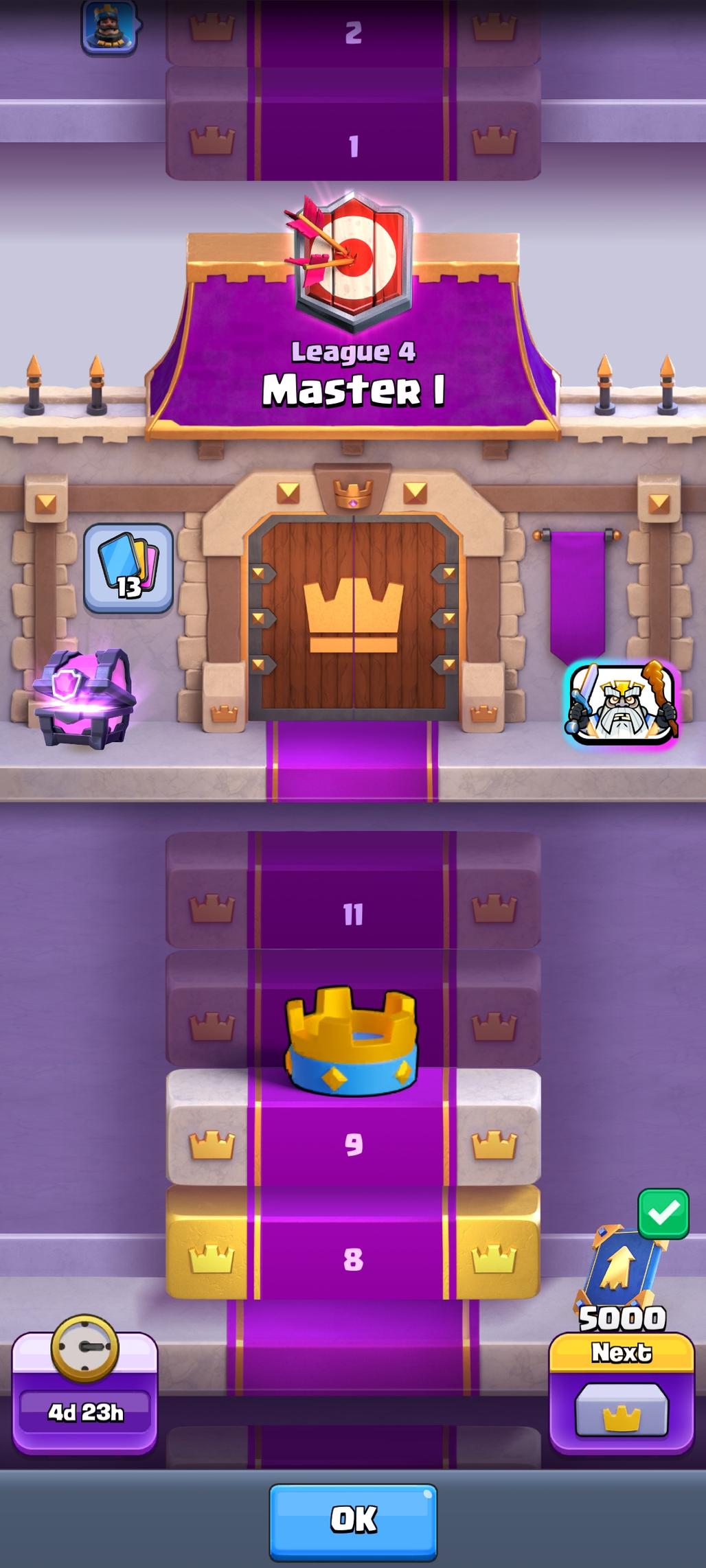Tap the king avatar marker
Image resolution: width=706 pixels, height=1568 pixels.
point(109,27)
